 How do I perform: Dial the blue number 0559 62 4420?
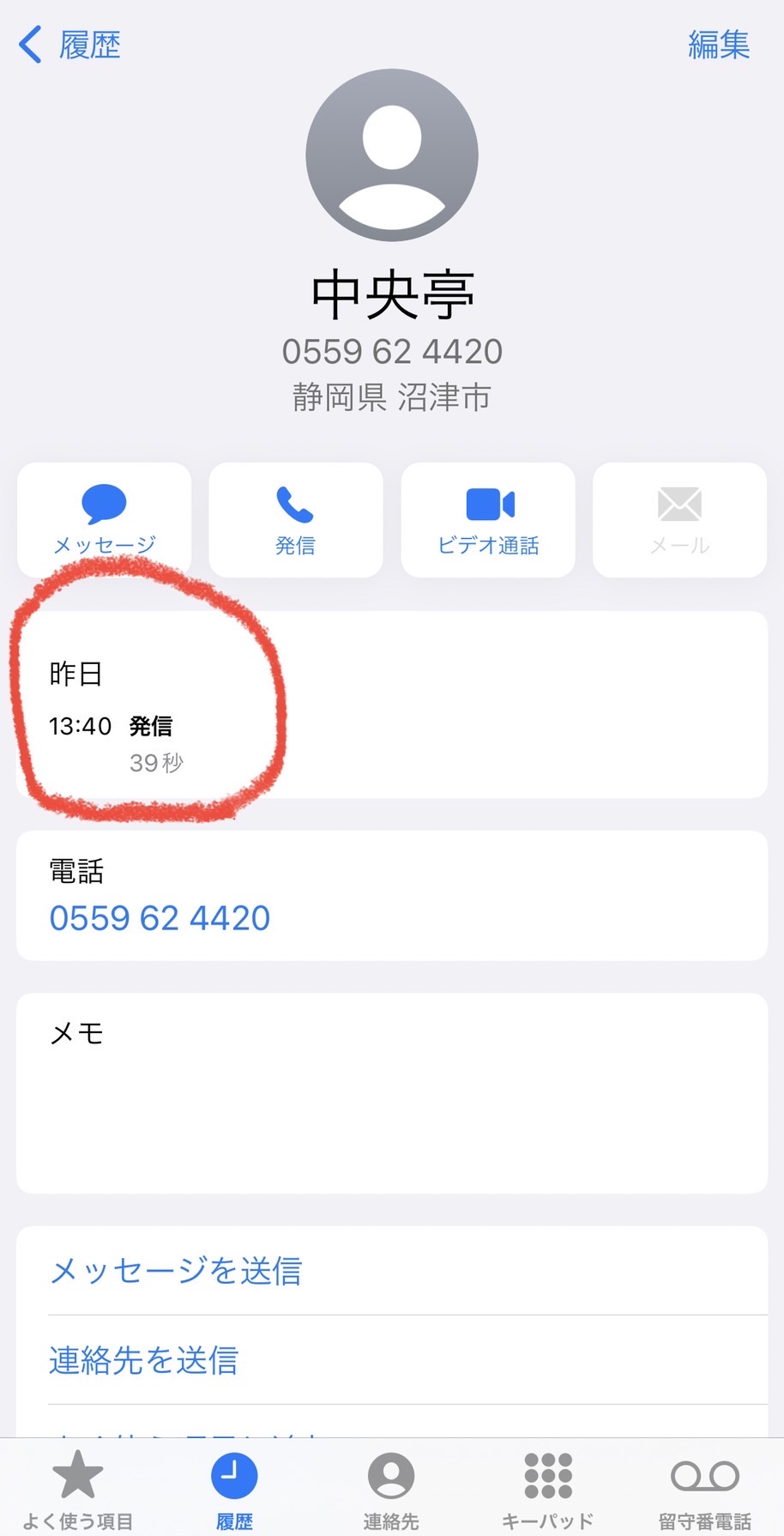coord(160,918)
